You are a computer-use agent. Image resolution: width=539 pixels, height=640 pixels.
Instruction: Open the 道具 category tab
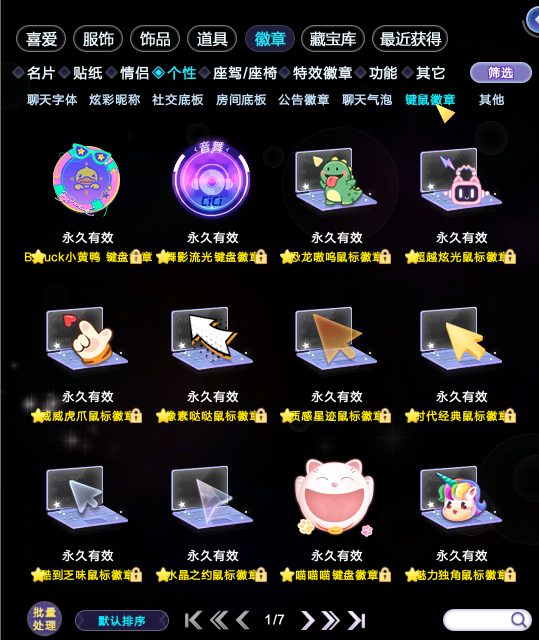pos(212,39)
